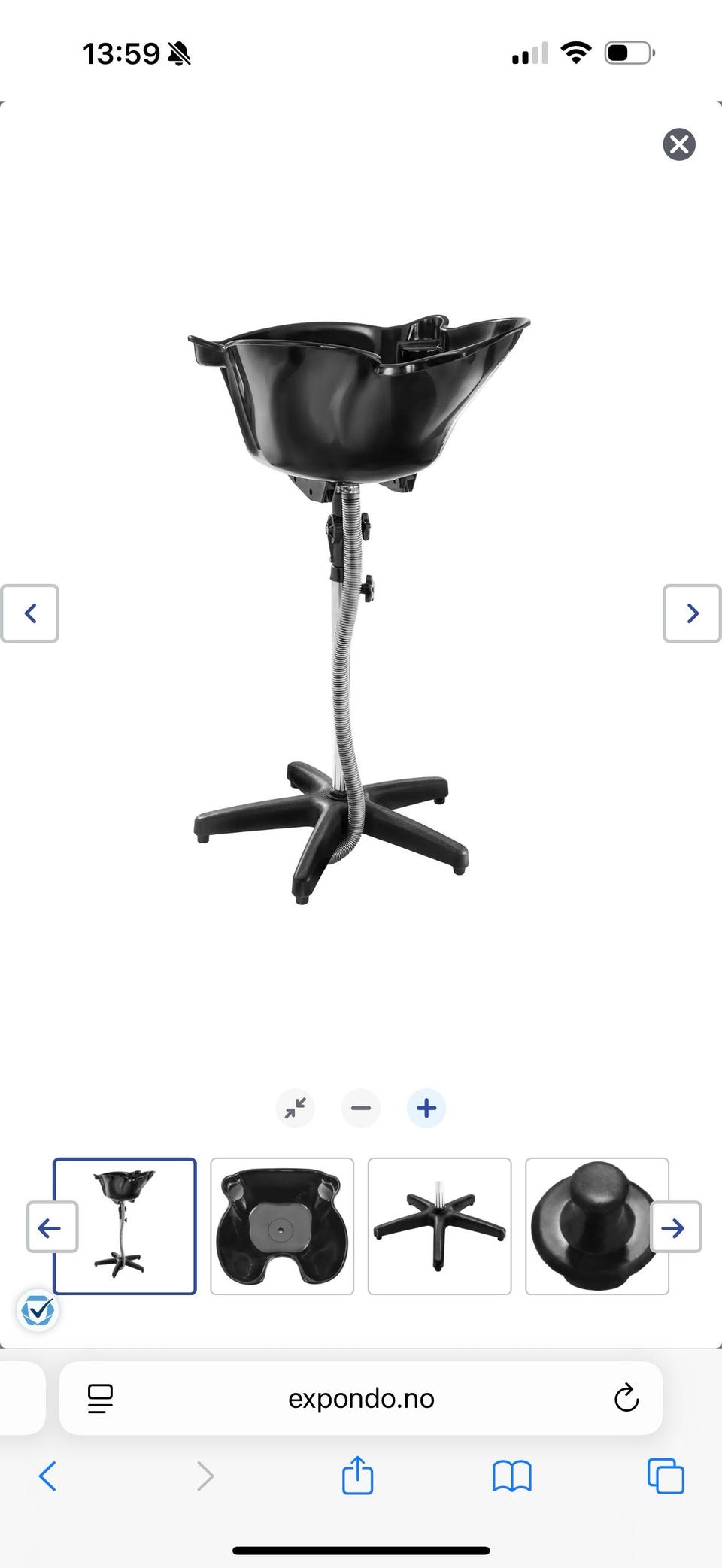The image size is (722, 1568).
Task: Show the previous product image
Action: [30, 613]
